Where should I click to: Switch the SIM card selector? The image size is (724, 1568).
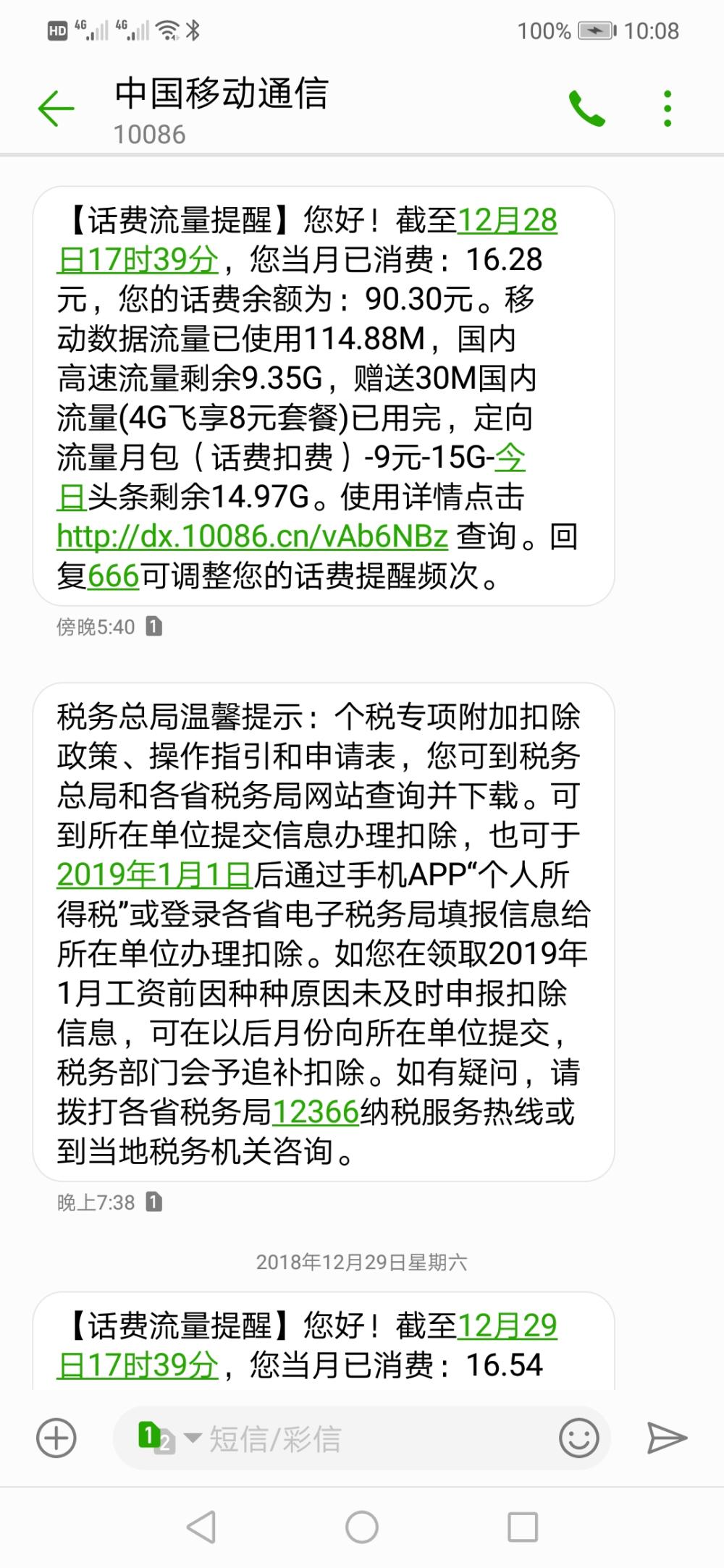click(168, 1438)
